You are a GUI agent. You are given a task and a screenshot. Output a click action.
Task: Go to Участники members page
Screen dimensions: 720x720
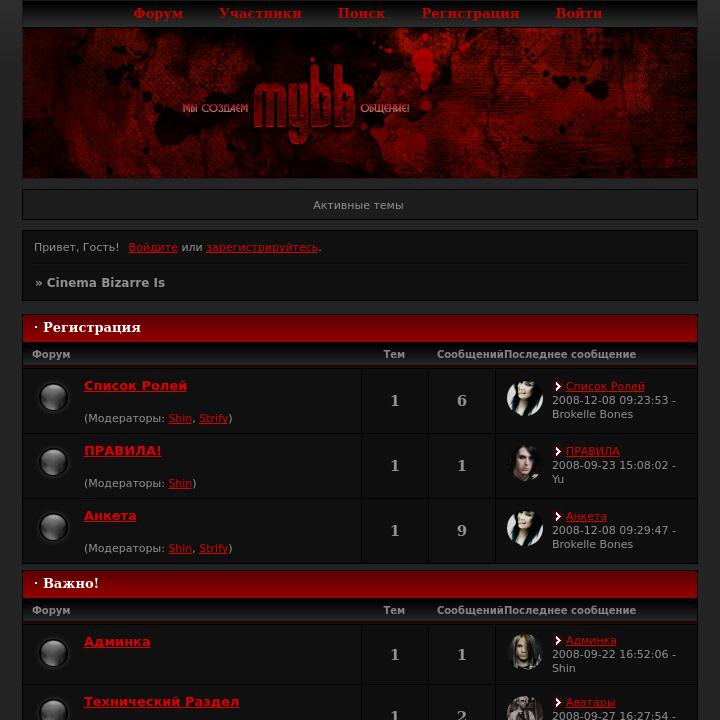[260, 13]
